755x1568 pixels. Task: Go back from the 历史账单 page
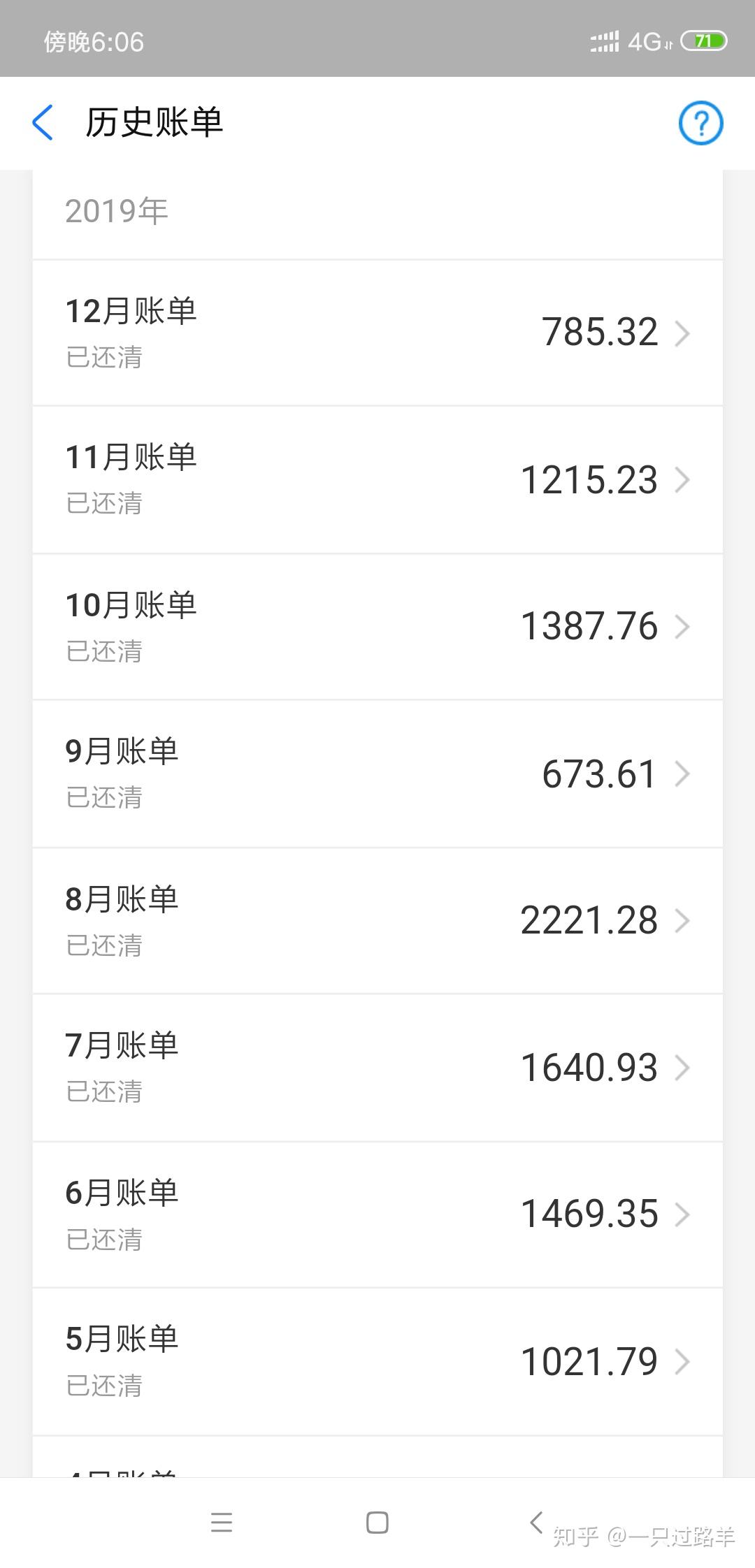click(43, 123)
